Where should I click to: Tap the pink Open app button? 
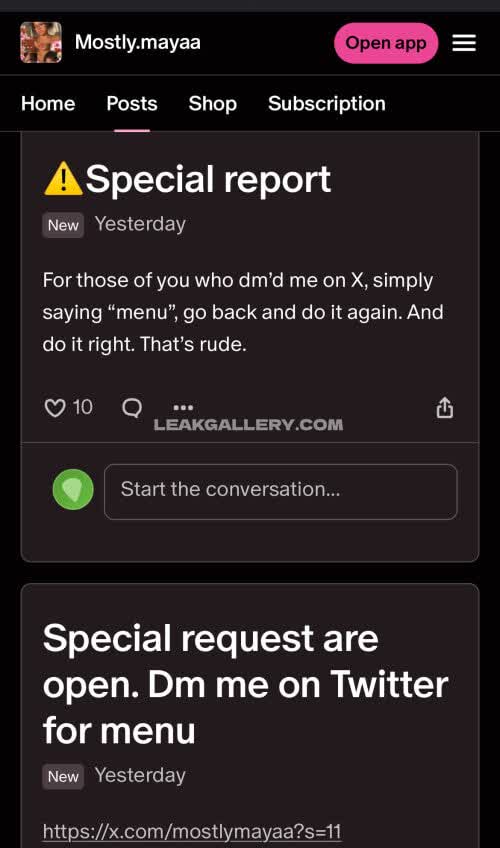[386, 43]
